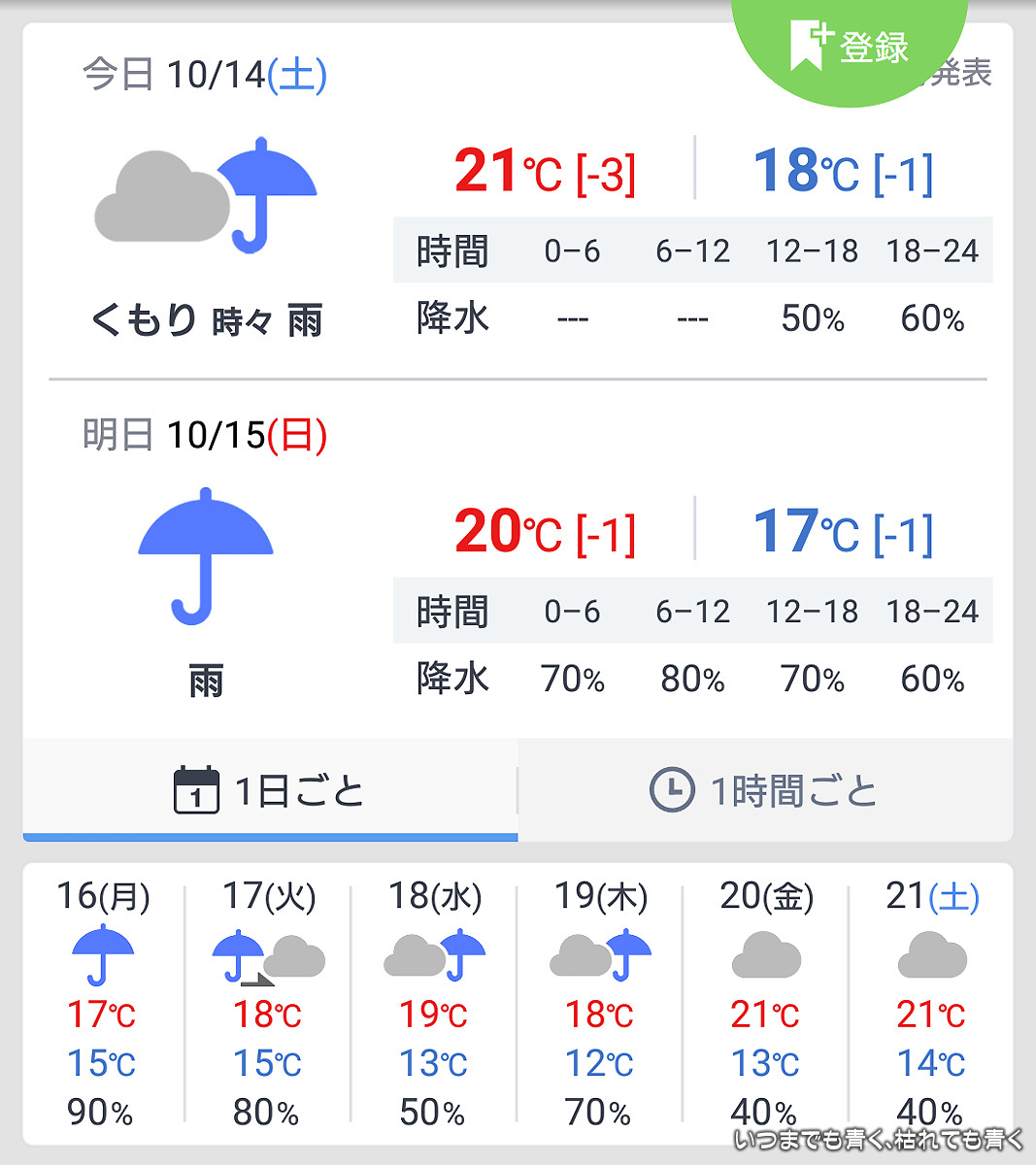Tap the green 登録 bookmark button
1036x1165 pixels.
click(850, 45)
